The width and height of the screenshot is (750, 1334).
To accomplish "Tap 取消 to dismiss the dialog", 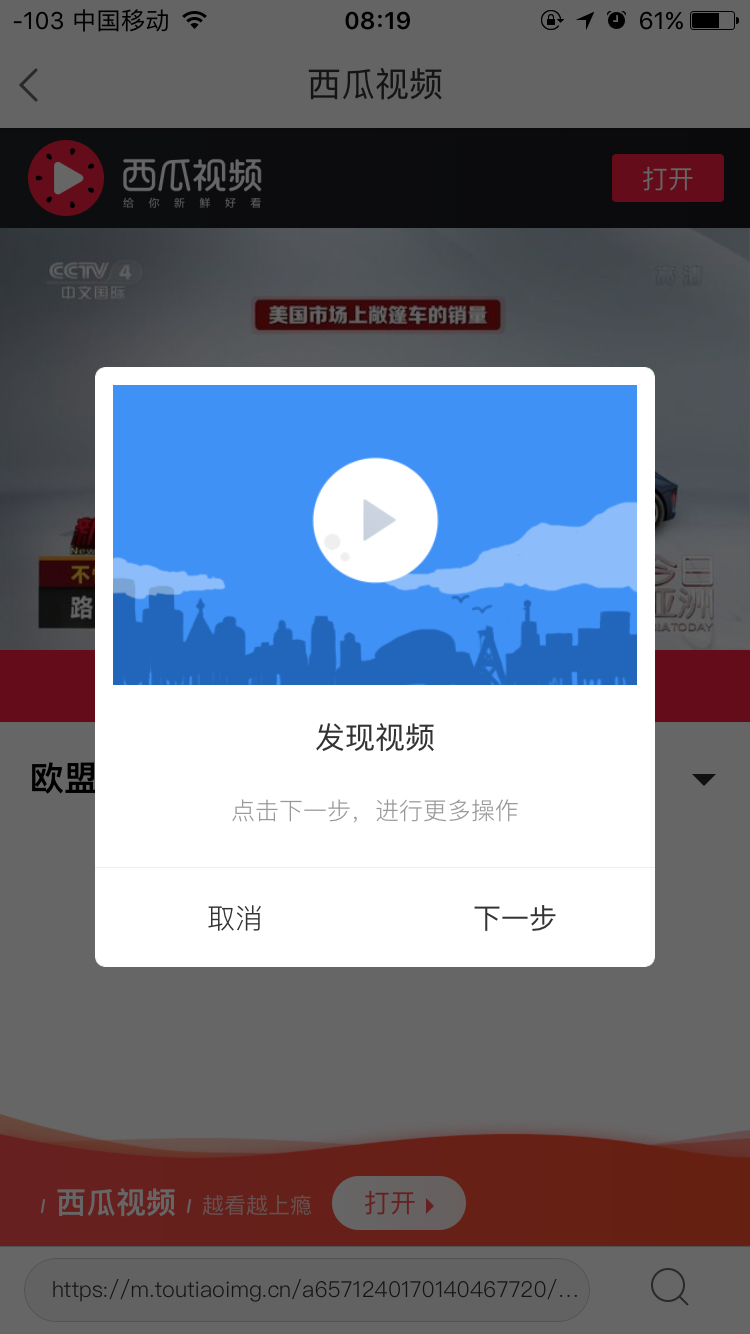I will pyautogui.click(x=235, y=917).
